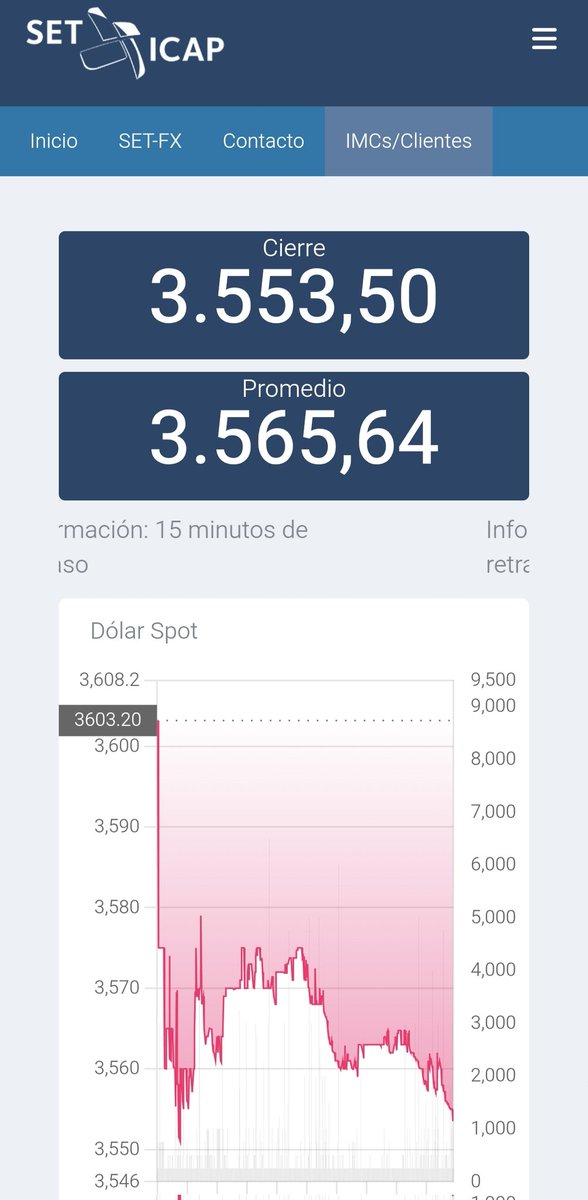Open the Contacto page
The height and width of the screenshot is (1200, 588).
point(263,141)
